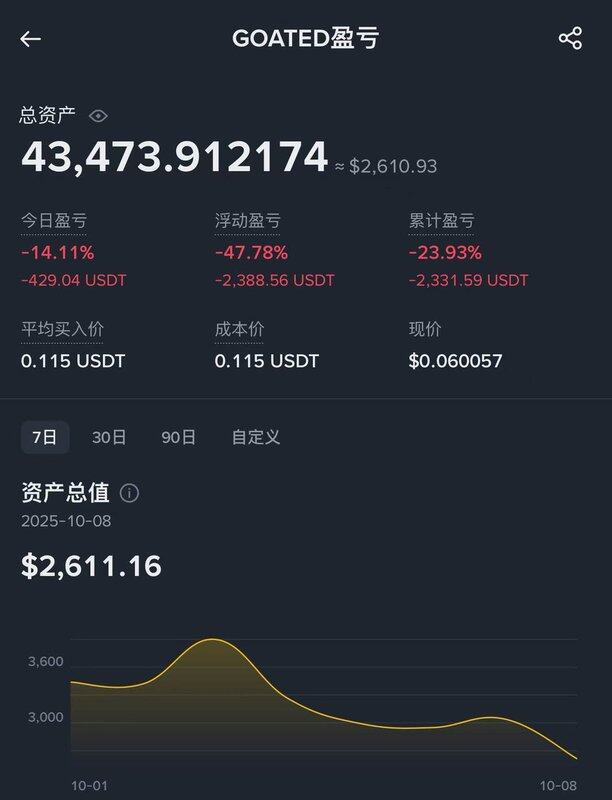Open the 自定义 custom range option
Screen dimensions: 612x800
tap(256, 437)
